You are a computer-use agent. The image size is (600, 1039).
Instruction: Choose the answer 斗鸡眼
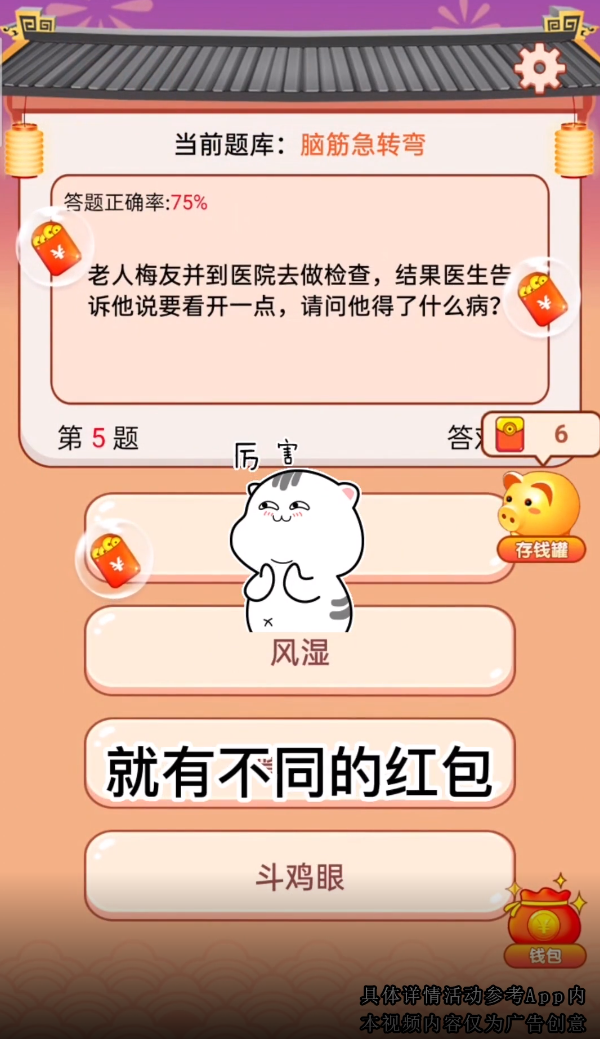(299, 877)
